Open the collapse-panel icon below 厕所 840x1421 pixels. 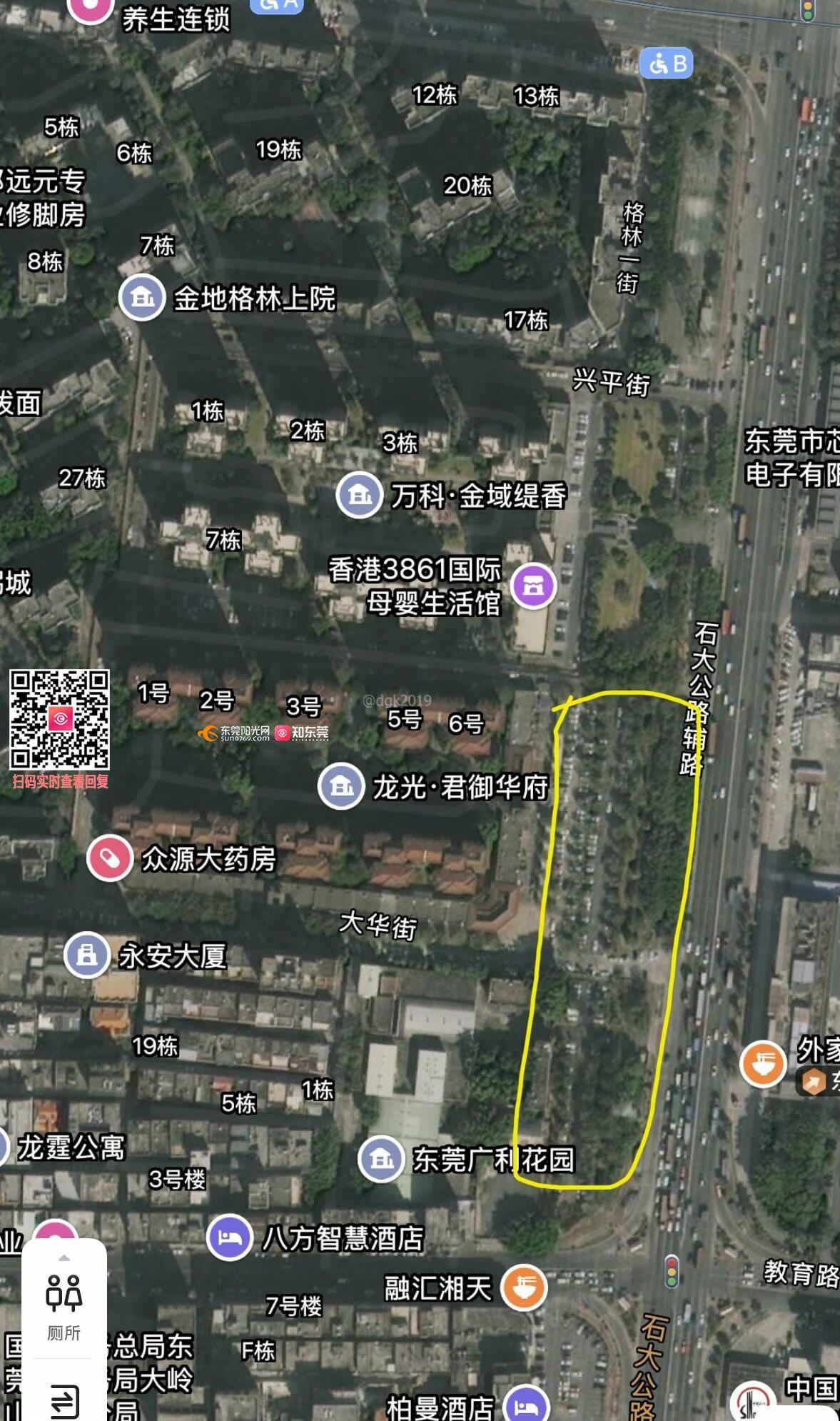point(64,1402)
